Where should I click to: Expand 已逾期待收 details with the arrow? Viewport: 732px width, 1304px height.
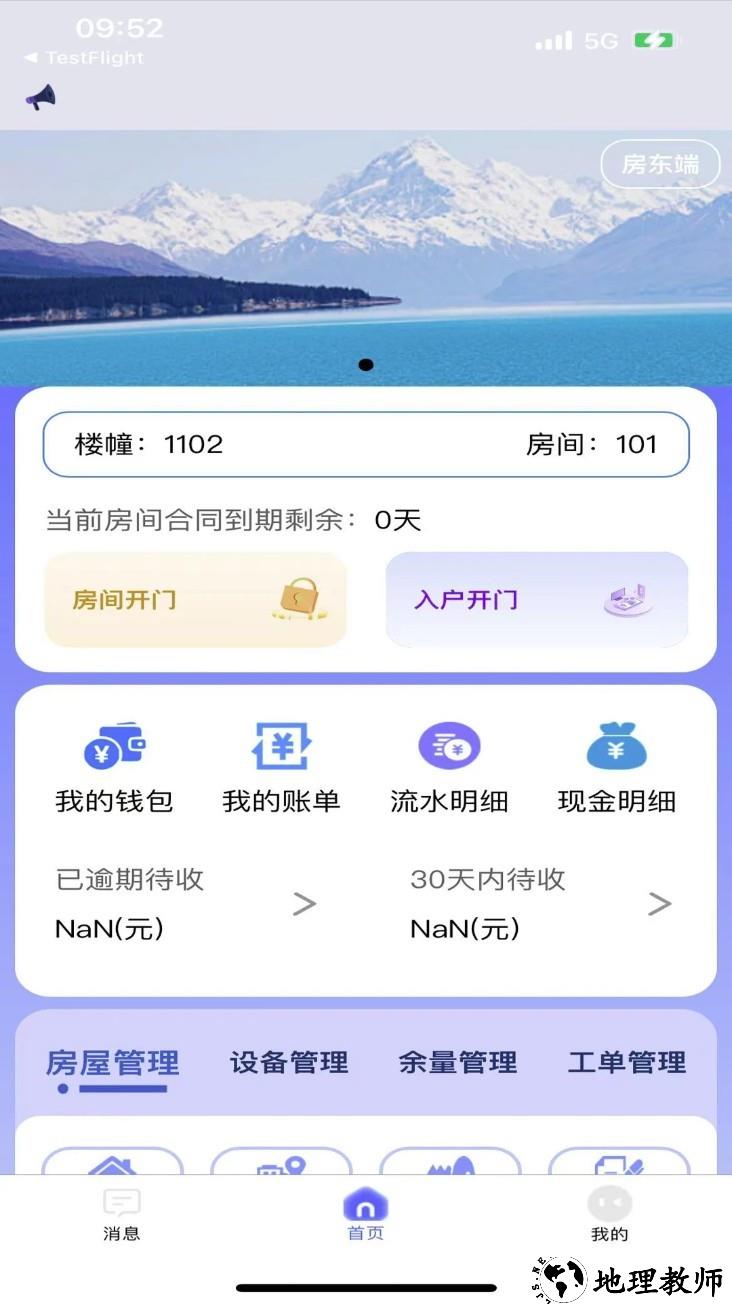tap(305, 903)
